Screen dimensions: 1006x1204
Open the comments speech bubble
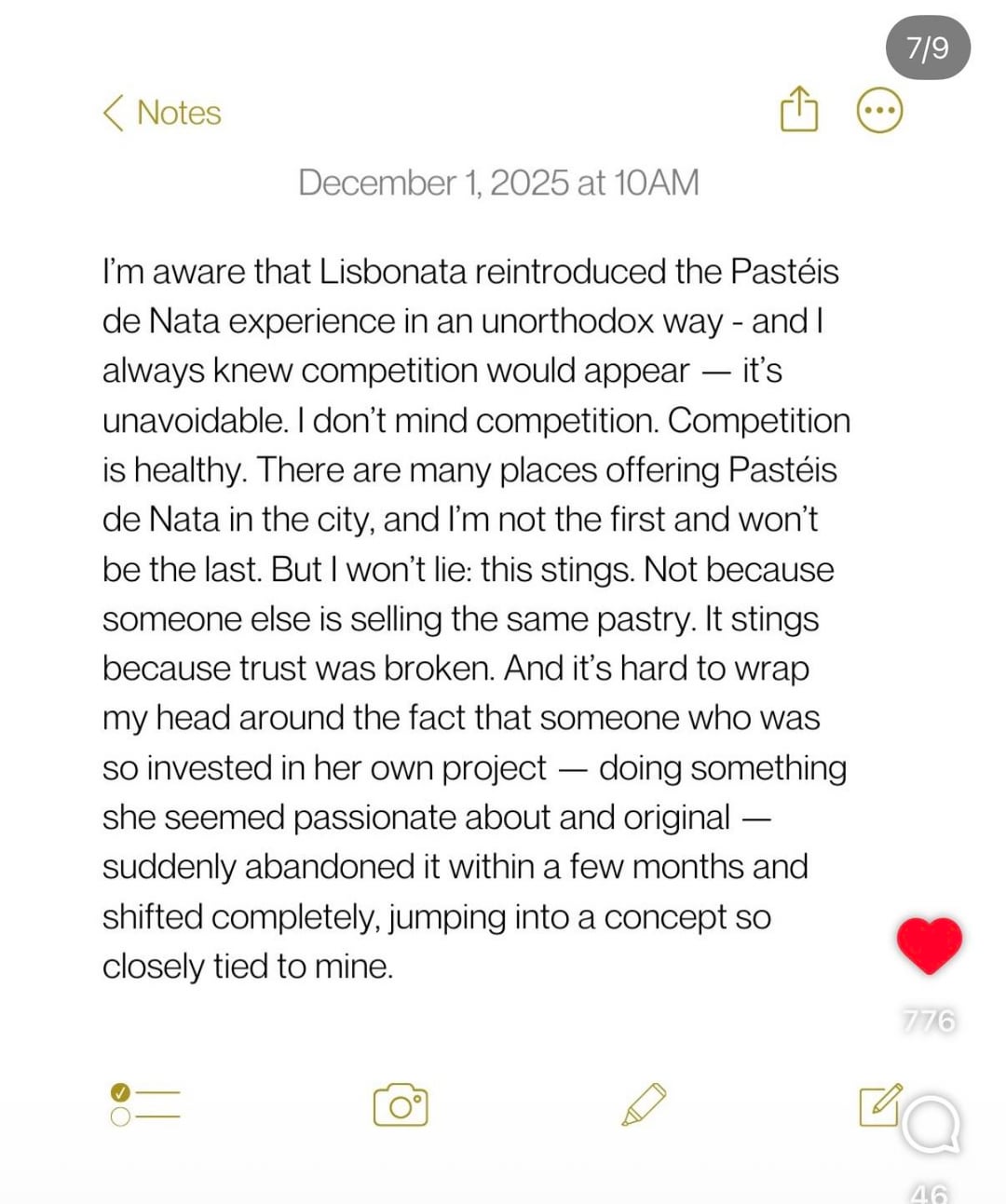point(931,1124)
